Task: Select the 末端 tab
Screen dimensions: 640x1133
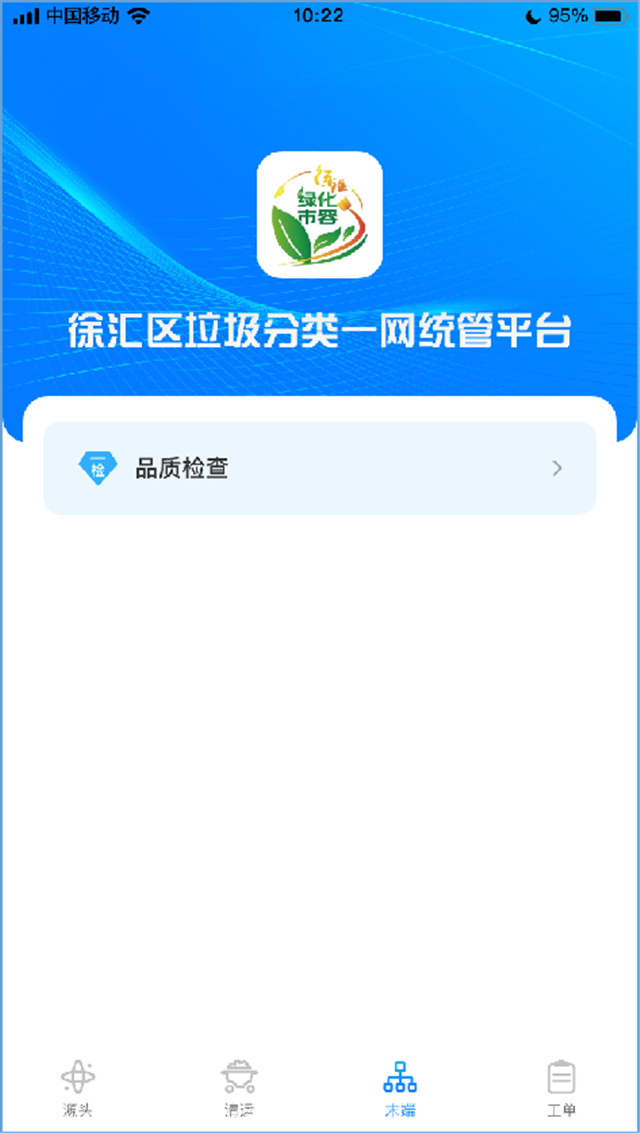Action: point(400,1088)
